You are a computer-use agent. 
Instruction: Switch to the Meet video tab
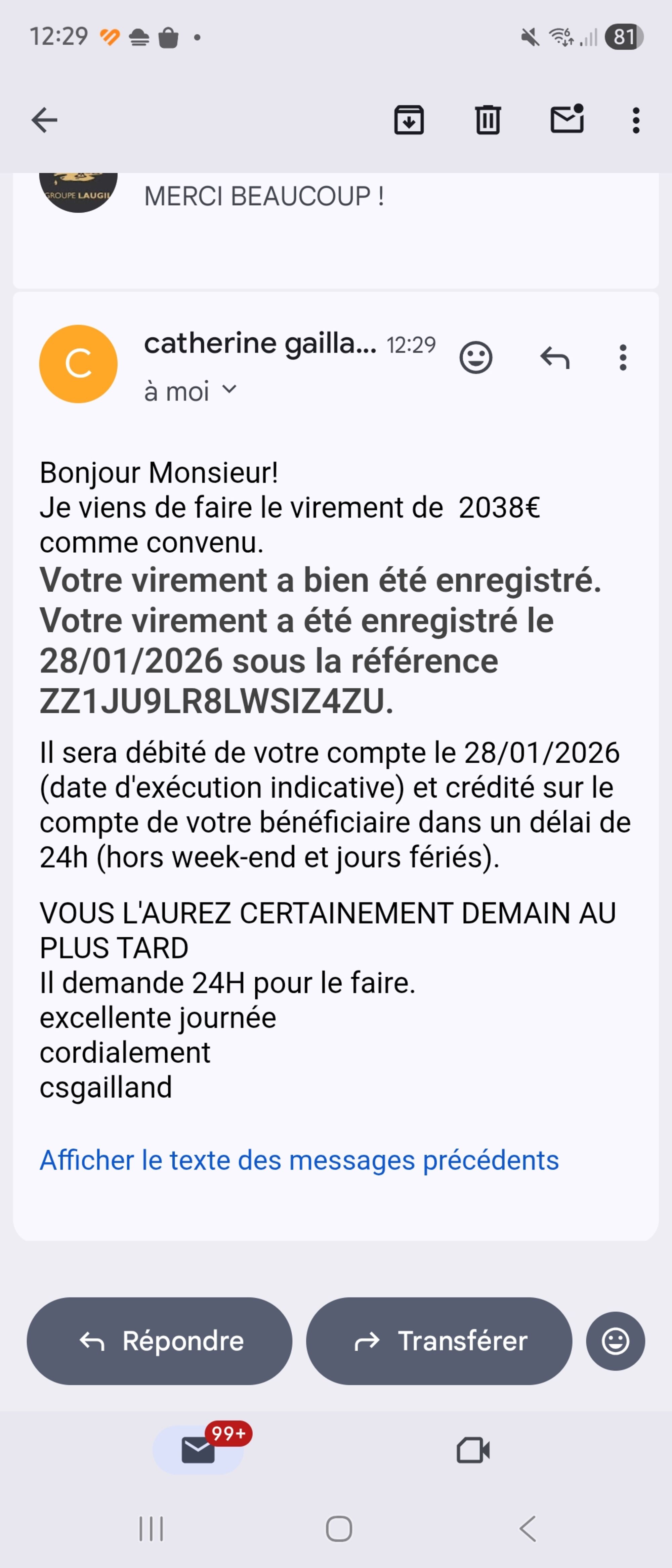(x=473, y=1450)
